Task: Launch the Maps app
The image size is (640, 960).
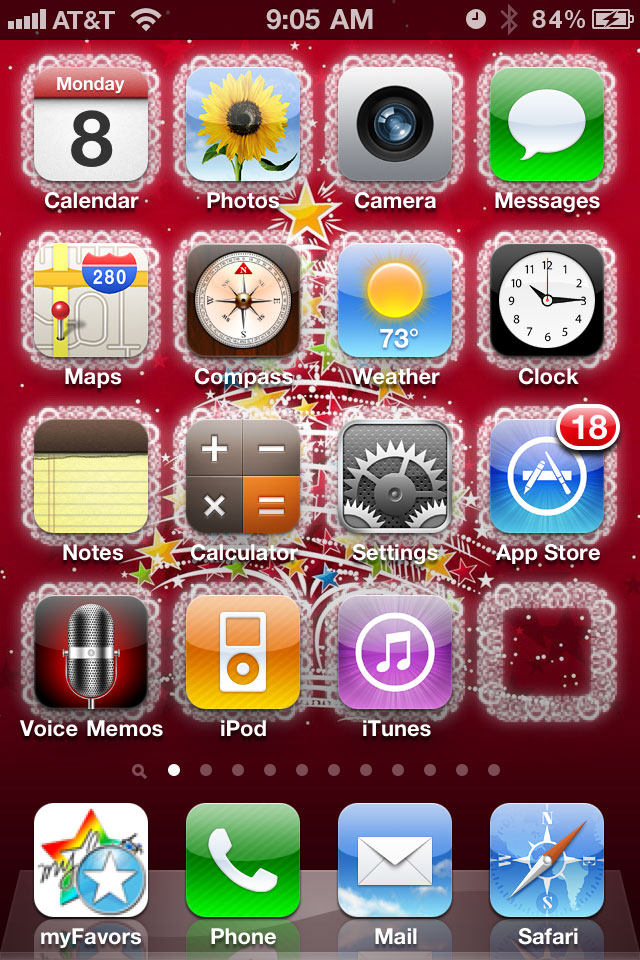Action: 91,300
